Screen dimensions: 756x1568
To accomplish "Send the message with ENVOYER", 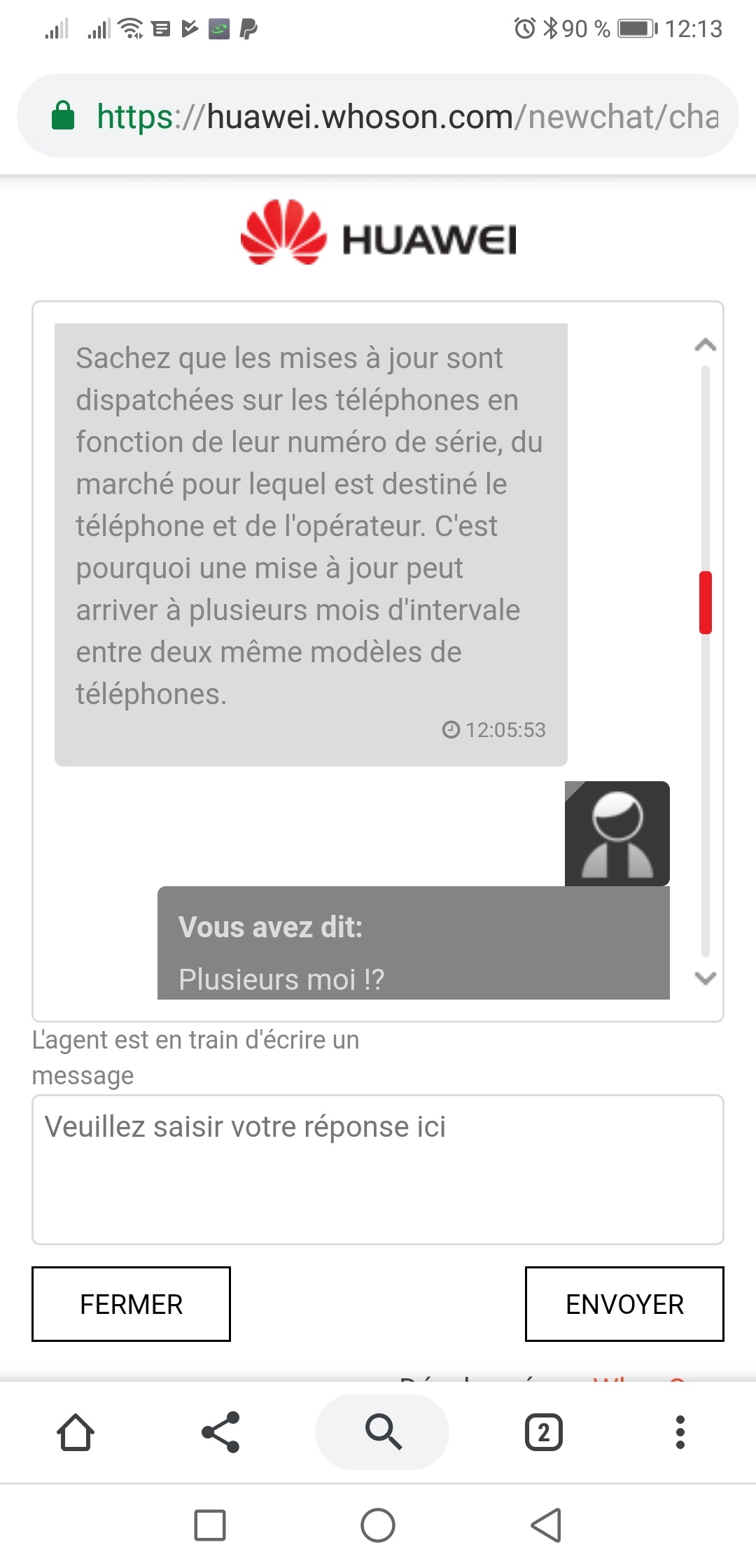I will click(x=624, y=1304).
